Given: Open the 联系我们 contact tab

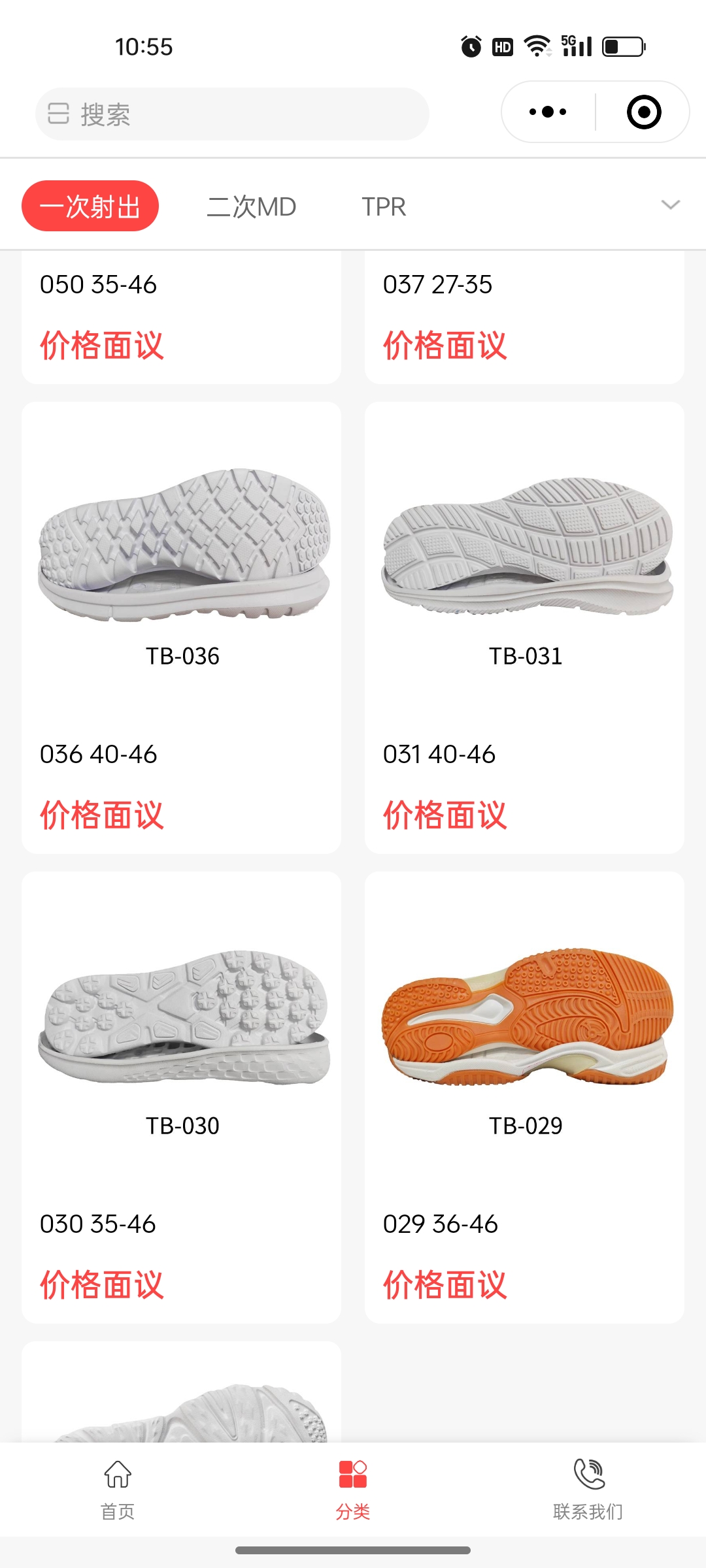Looking at the screenshot, I should pos(588,1486).
